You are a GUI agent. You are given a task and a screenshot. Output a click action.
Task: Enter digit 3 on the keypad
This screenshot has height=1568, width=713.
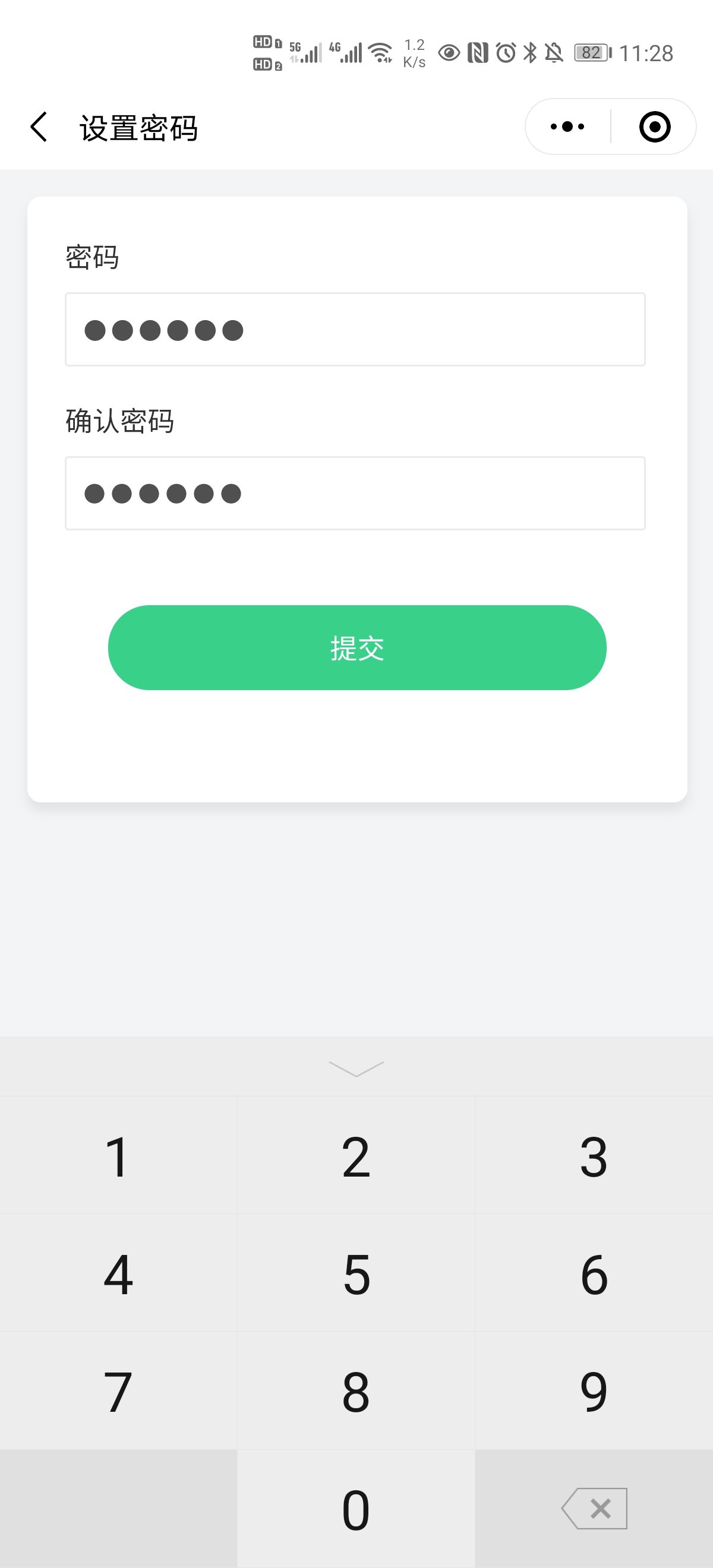(x=594, y=1156)
